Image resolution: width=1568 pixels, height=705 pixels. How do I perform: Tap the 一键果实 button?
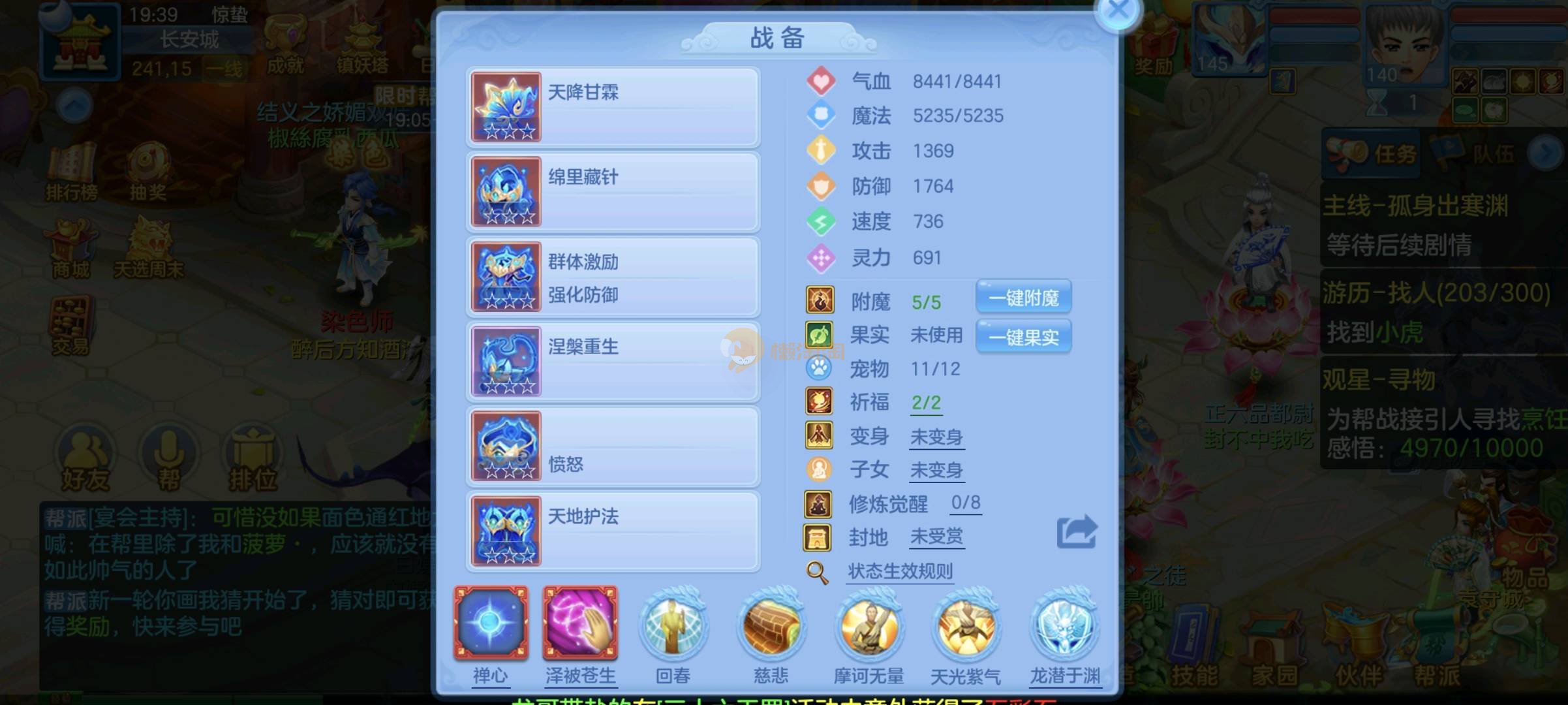pyautogui.click(x=1023, y=337)
